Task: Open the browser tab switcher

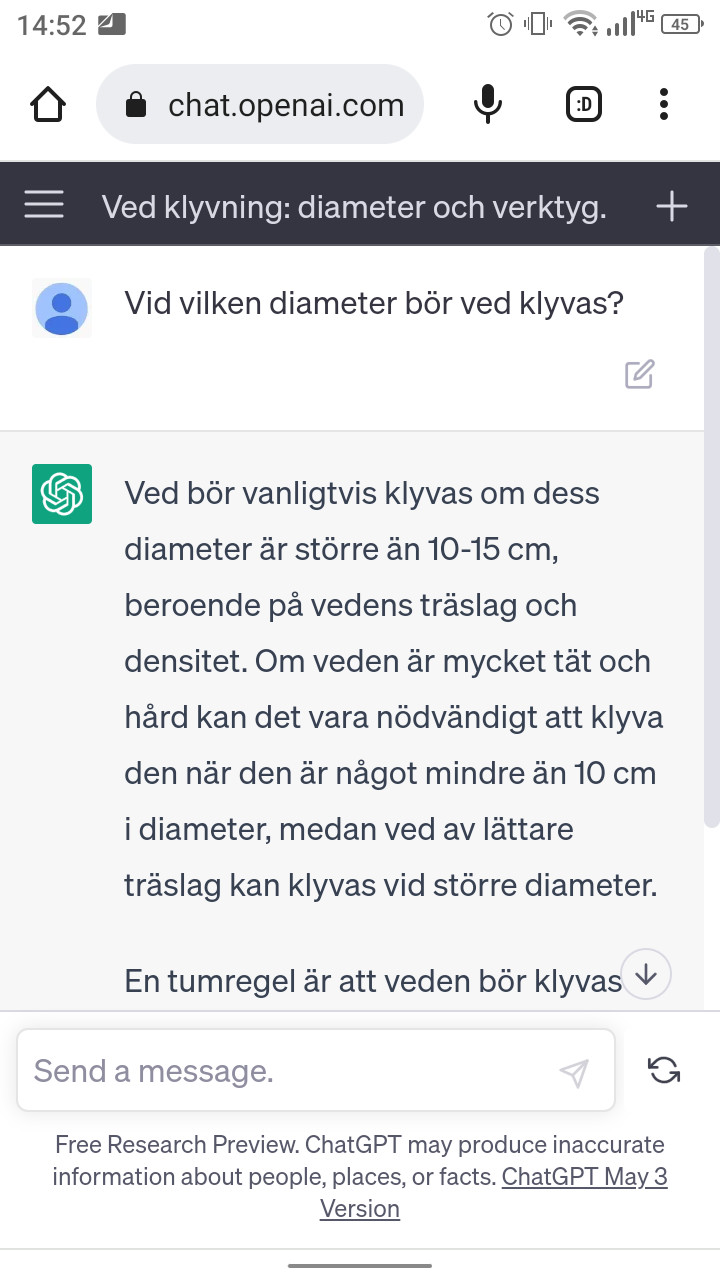Action: pyautogui.click(x=584, y=104)
